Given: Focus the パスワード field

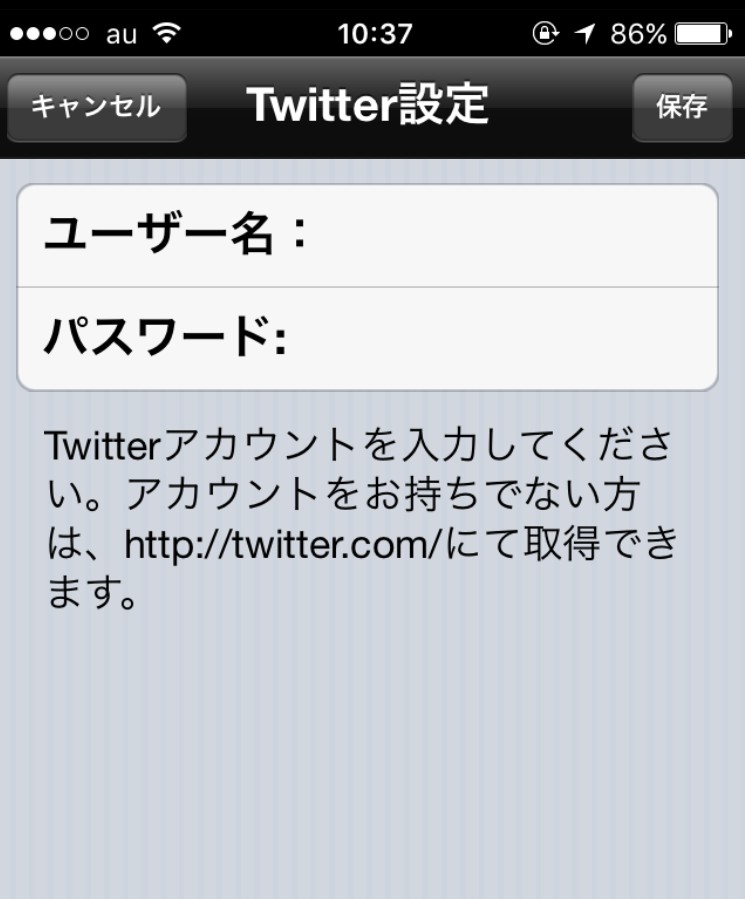Looking at the screenshot, I should coord(367,339).
